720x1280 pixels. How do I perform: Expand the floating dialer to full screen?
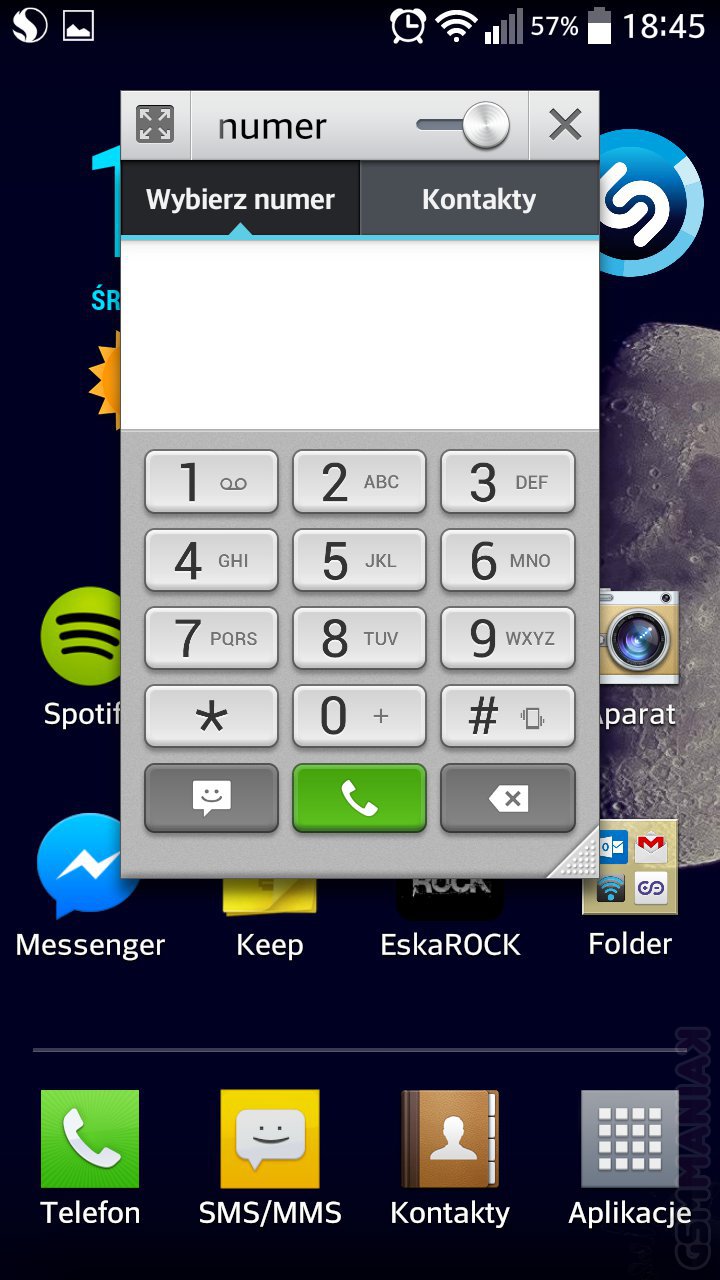(155, 125)
